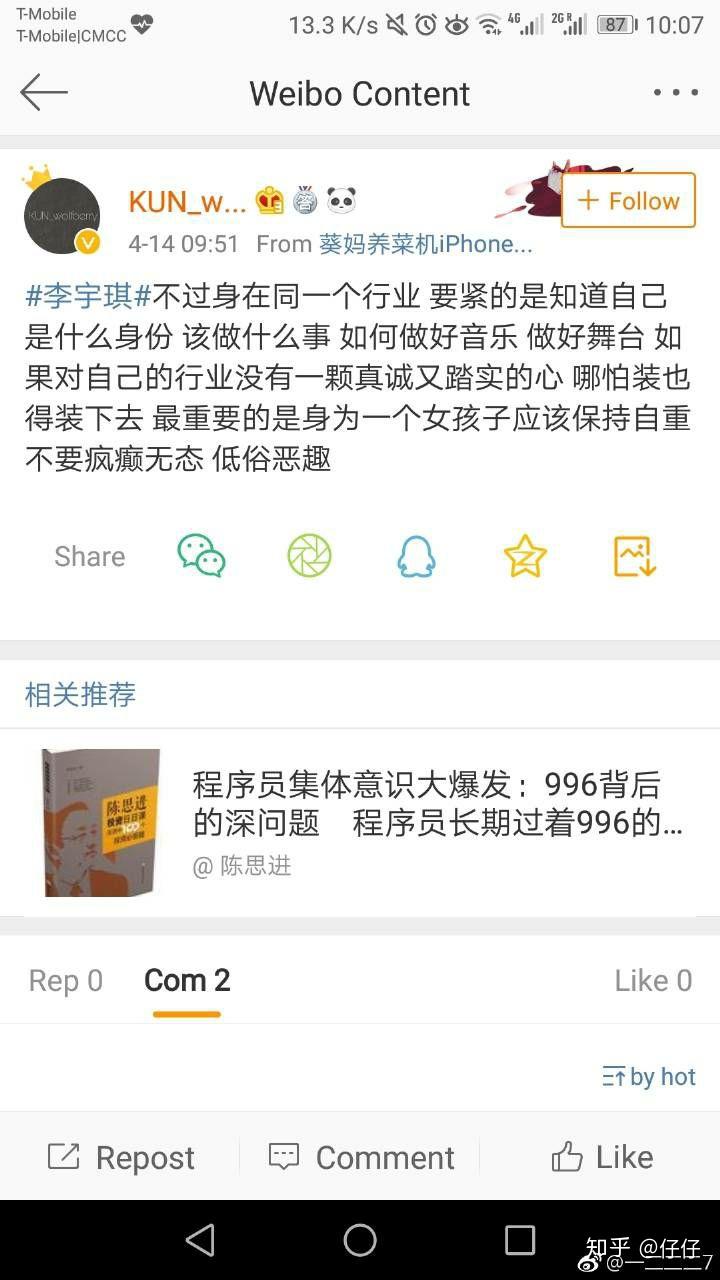This screenshot has height=1280, width=720.
Task: Like this Weibo post
Action: (x=602, y=1157)
